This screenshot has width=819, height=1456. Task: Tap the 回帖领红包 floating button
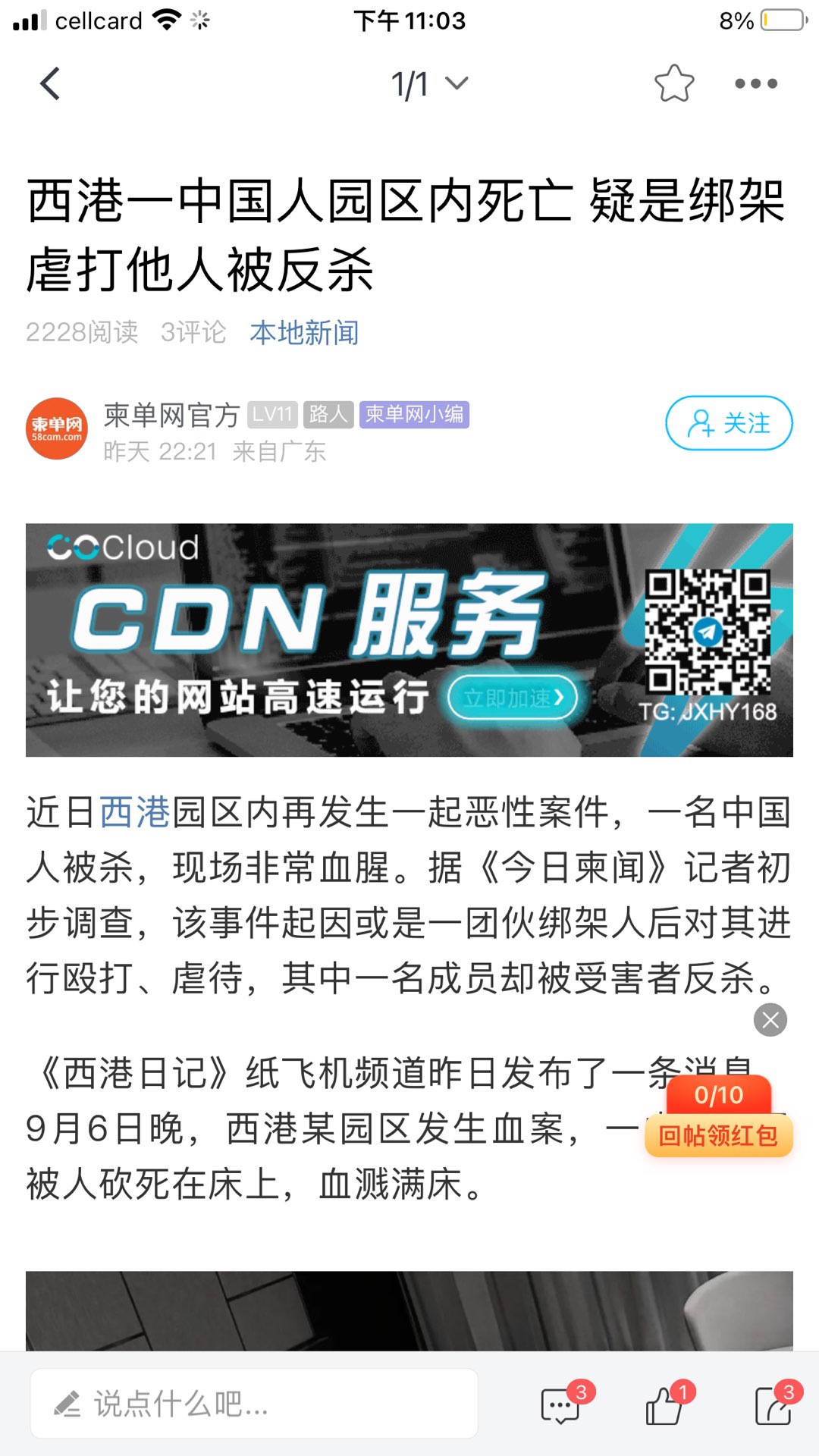coord(718,1135)
